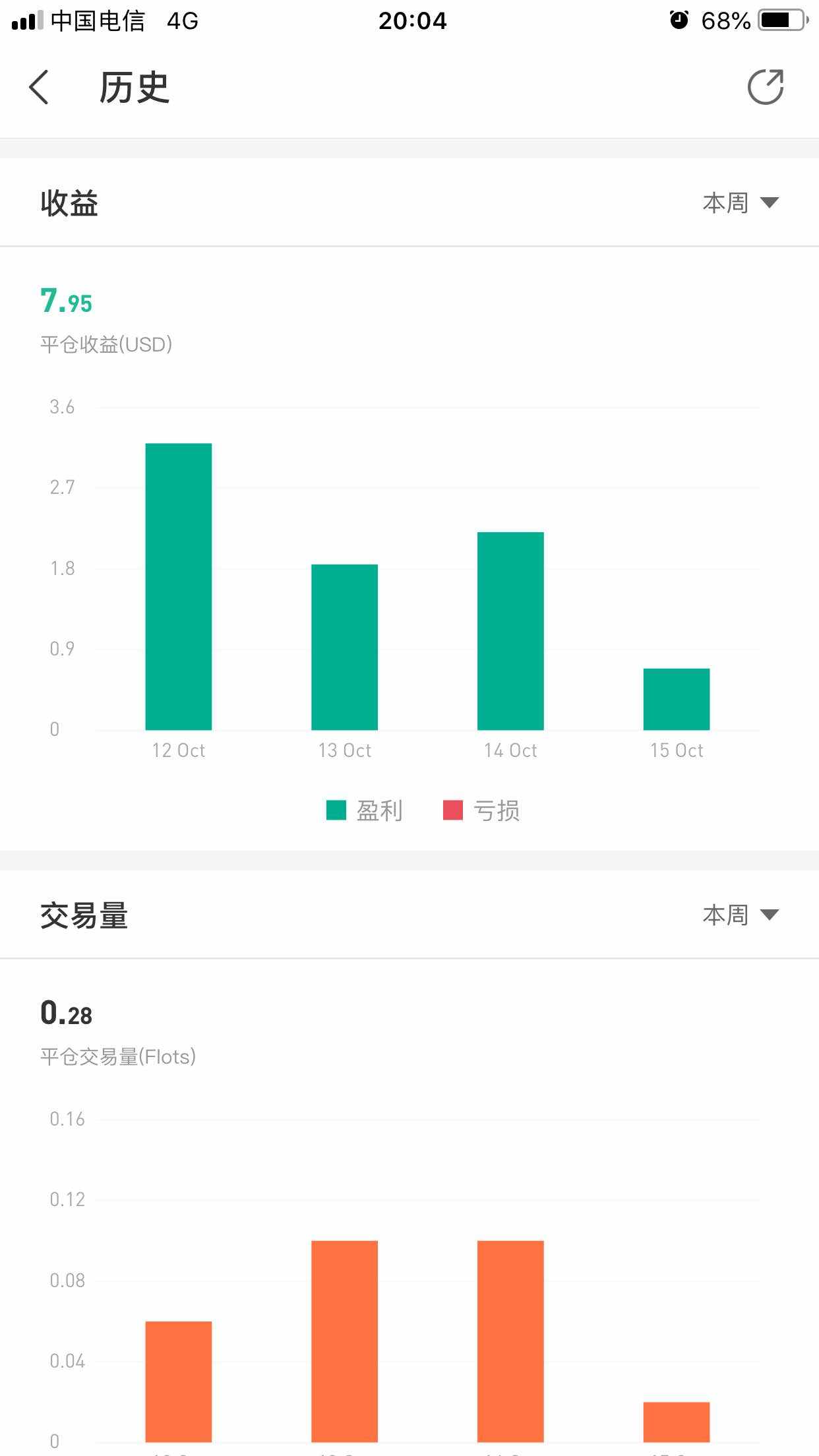Tap the 12 Oct profit bar
Viewport: 819px width, 1456px height.
coord(178,587)
